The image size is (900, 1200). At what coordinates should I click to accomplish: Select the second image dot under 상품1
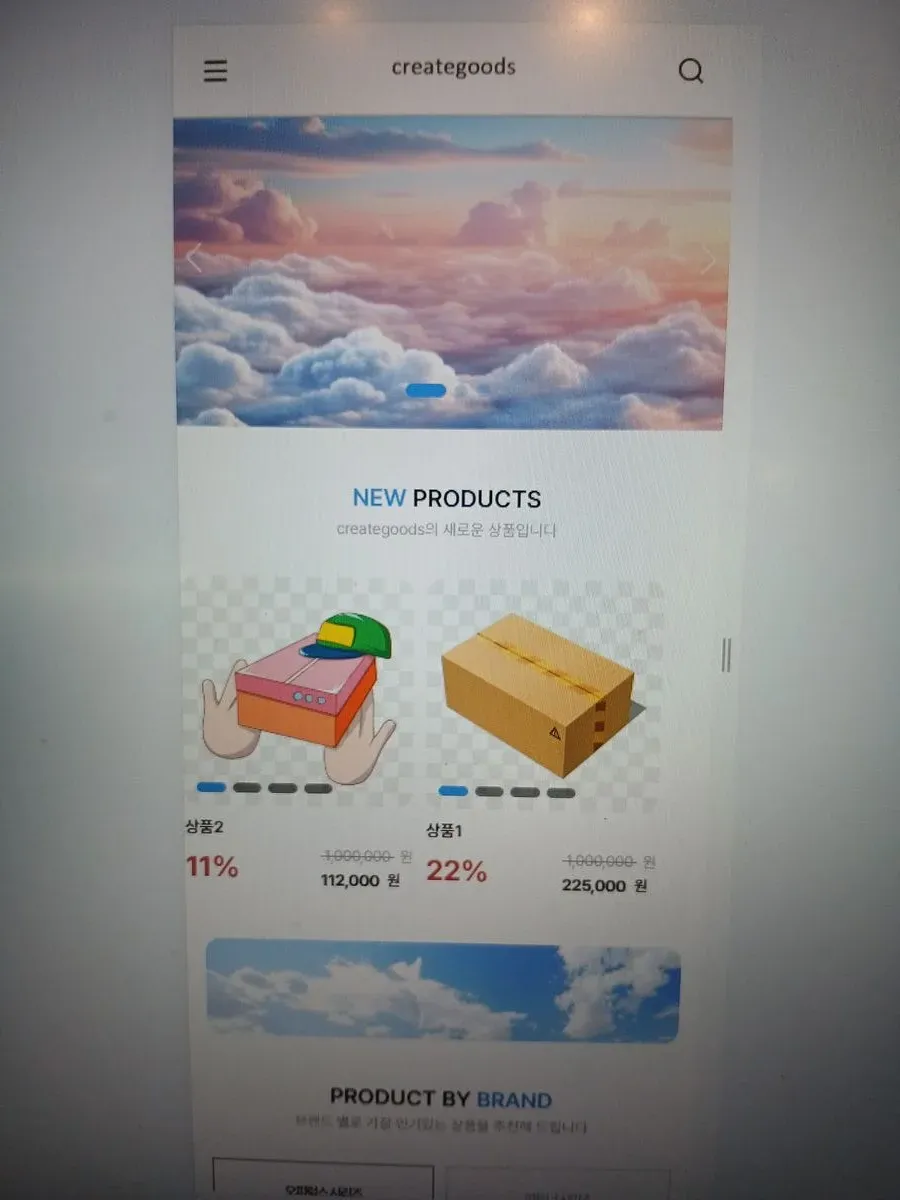pos(489,792)
